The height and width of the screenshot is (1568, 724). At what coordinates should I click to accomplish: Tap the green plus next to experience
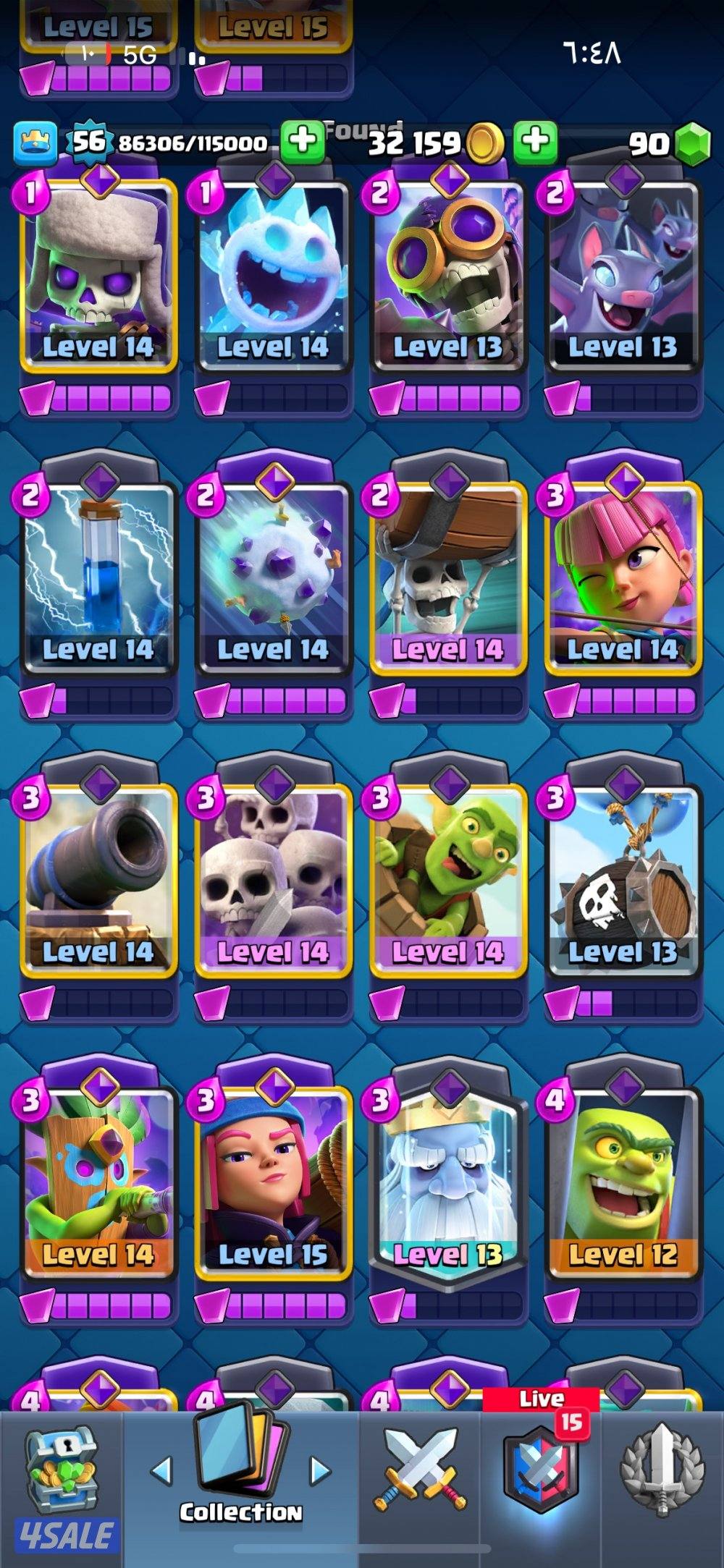(x=302, y=140)
